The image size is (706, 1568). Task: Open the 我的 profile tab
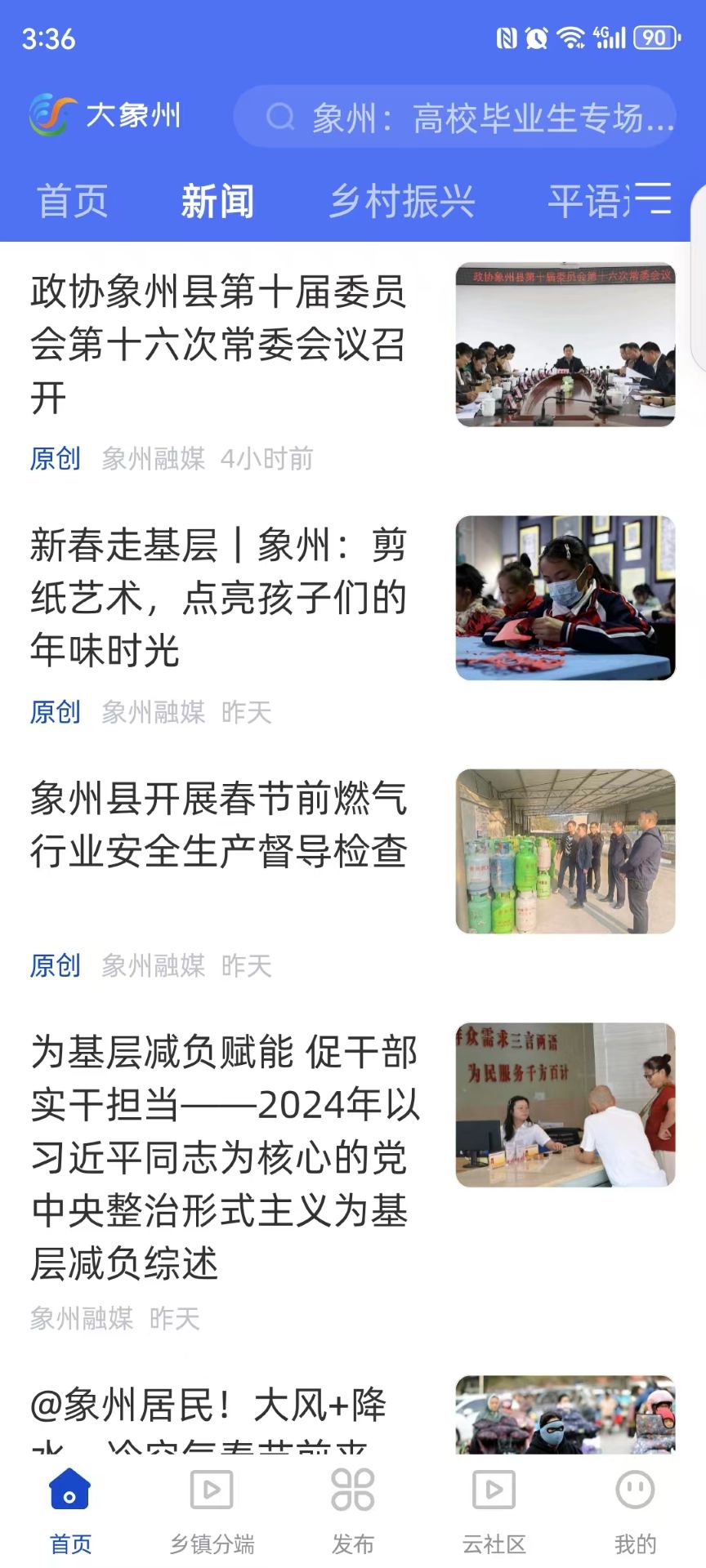pos(636,1511)
